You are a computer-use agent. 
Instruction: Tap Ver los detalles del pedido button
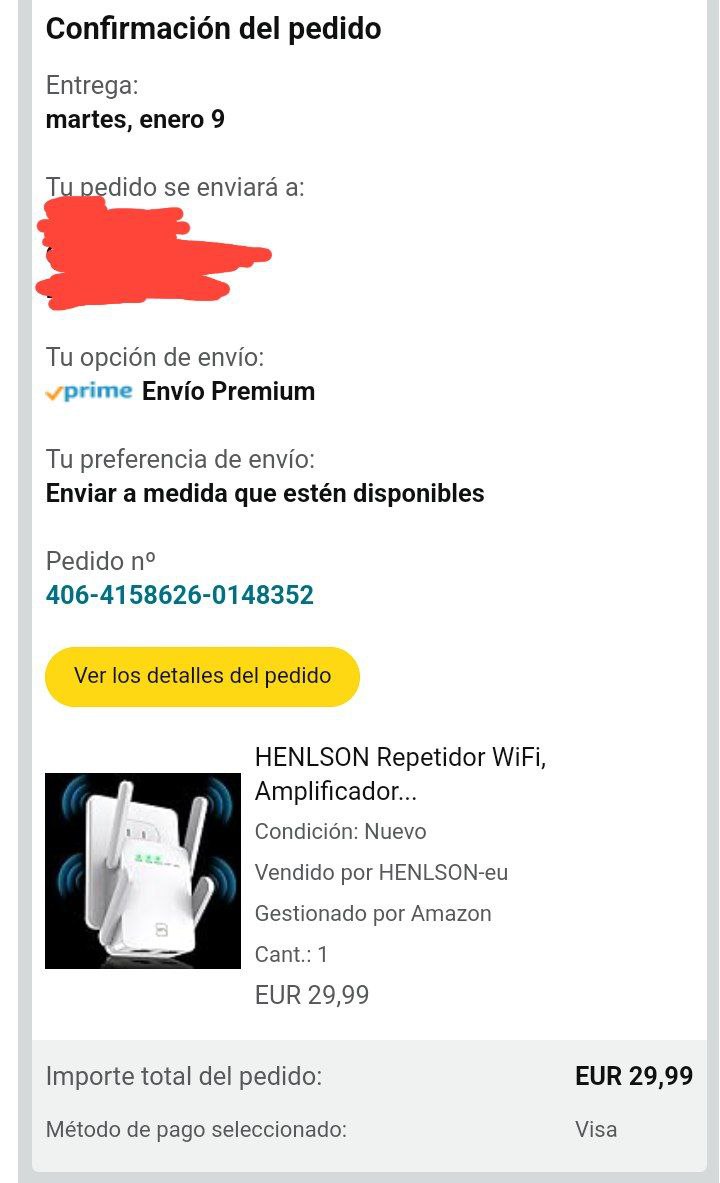202,676
